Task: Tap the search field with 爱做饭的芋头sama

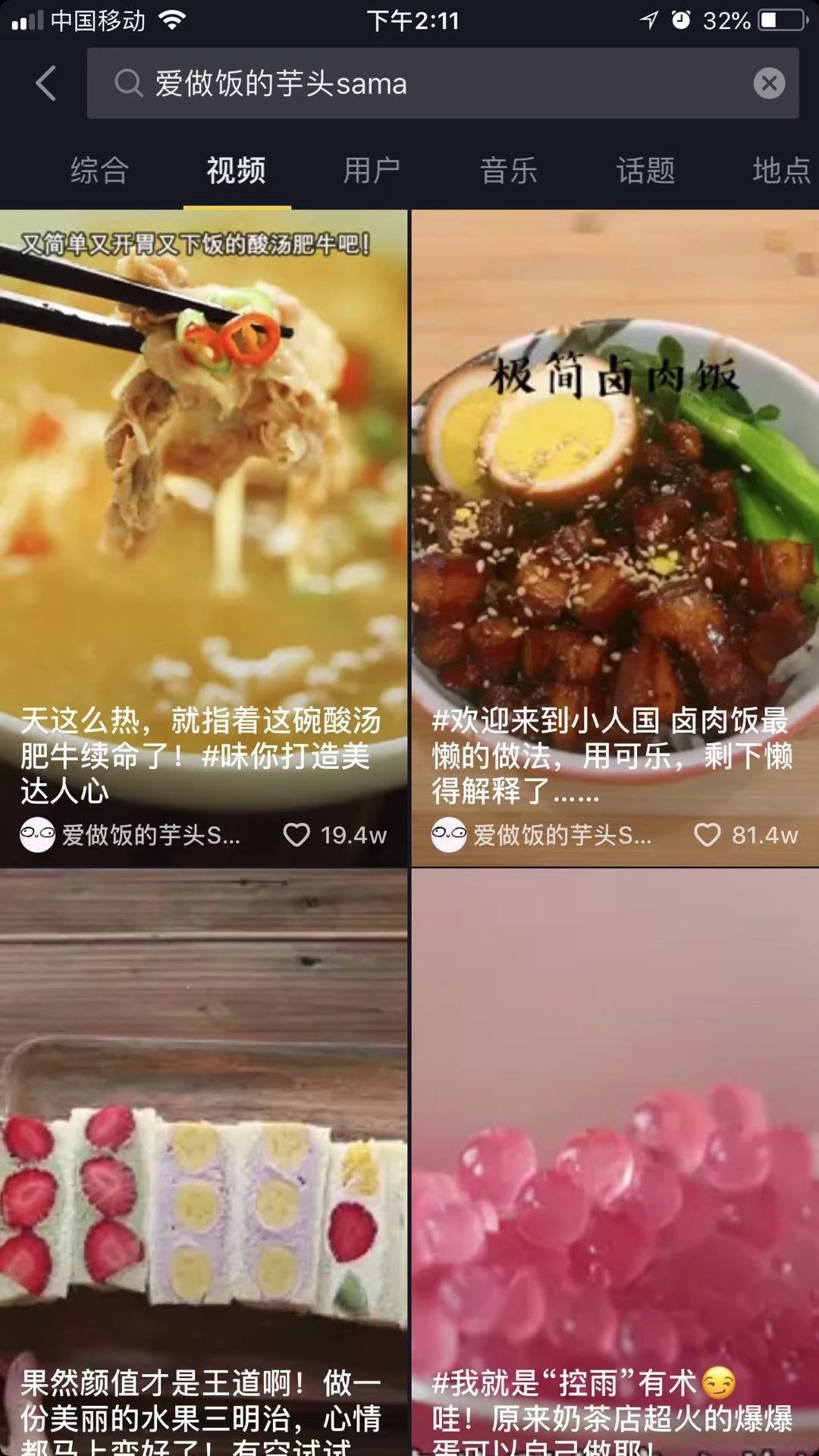Action: 425,83
